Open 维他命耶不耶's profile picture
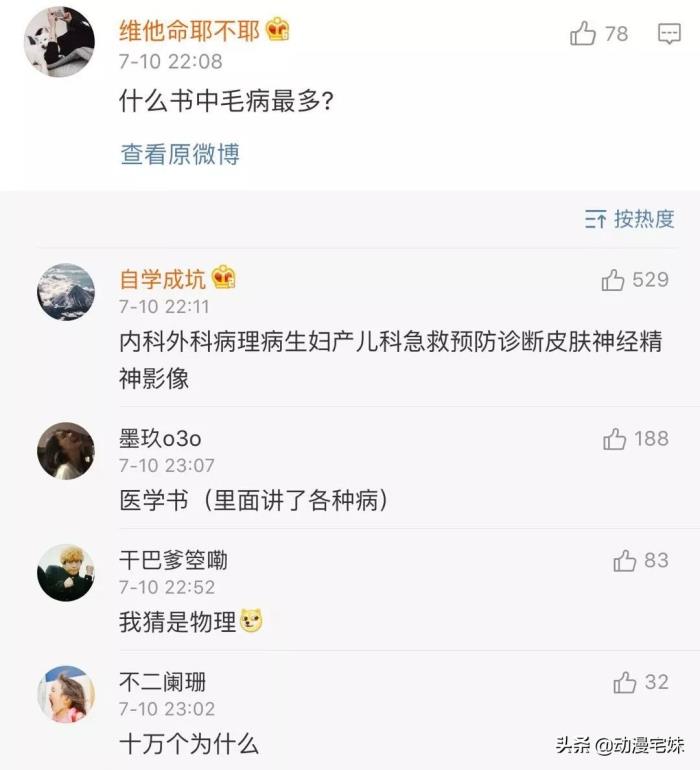Screen dimensions: 700x770 click(x=59, y=41)
